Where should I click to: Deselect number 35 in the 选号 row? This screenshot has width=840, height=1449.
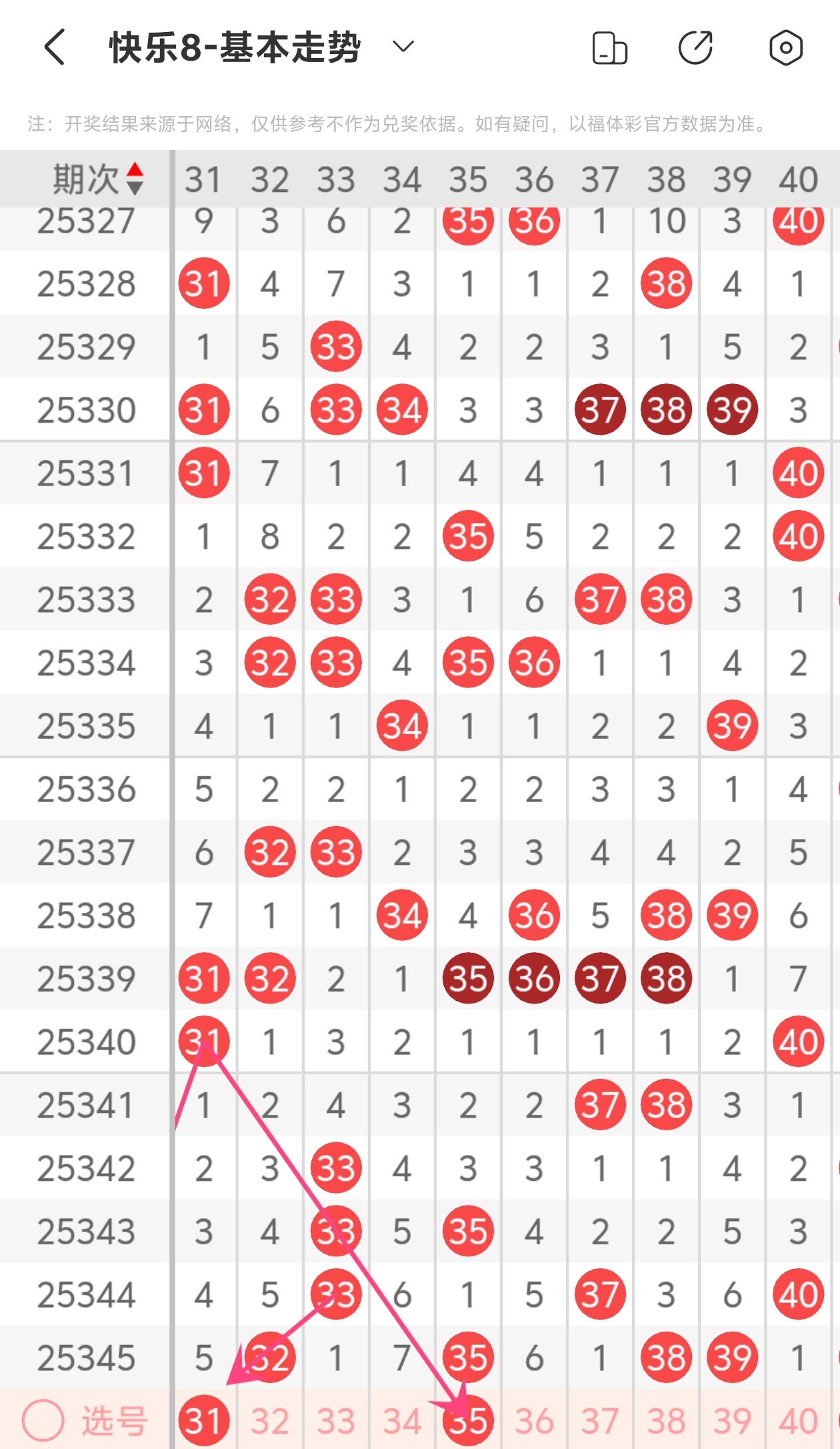point(467,1420)
